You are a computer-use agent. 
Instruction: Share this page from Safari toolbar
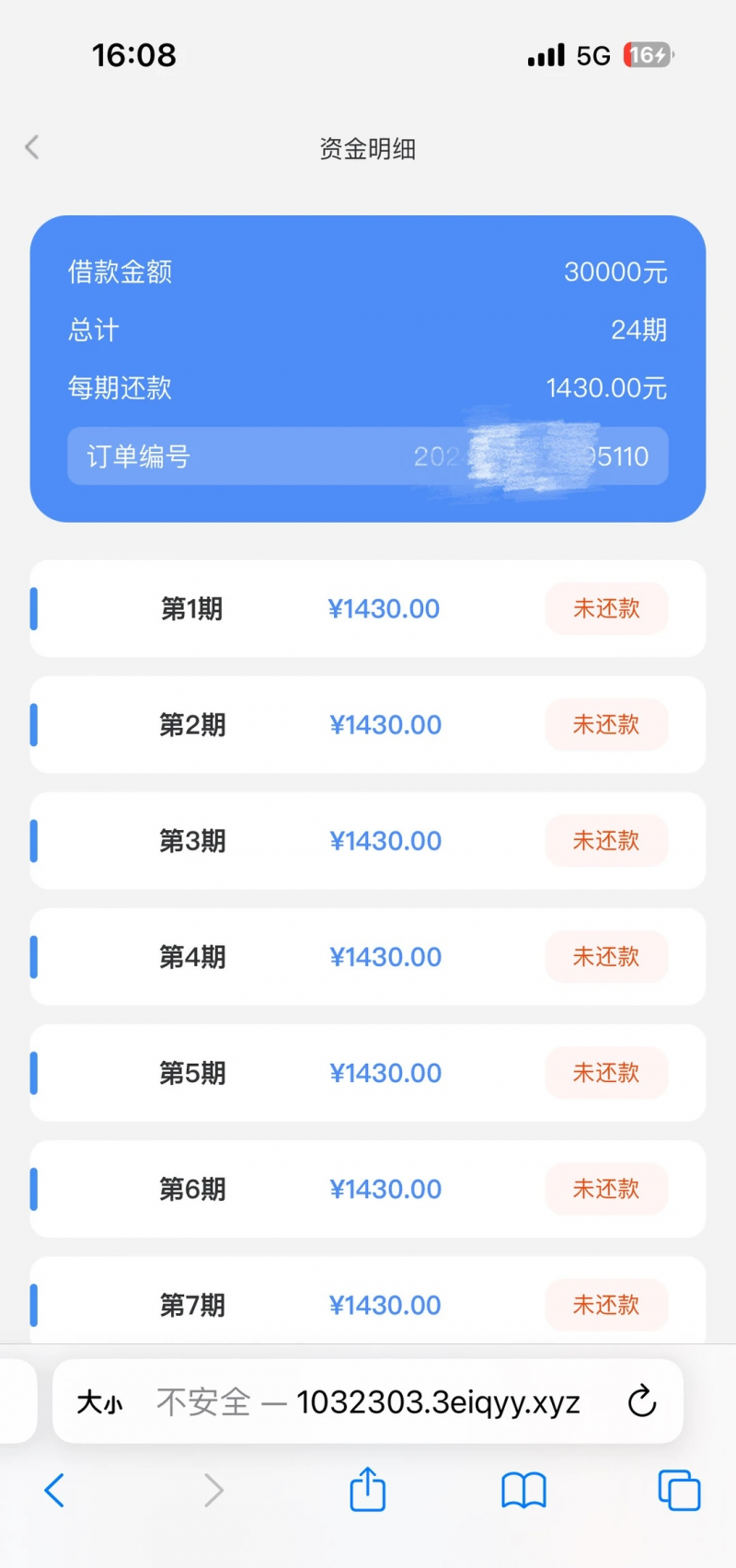coord(367,1490)
